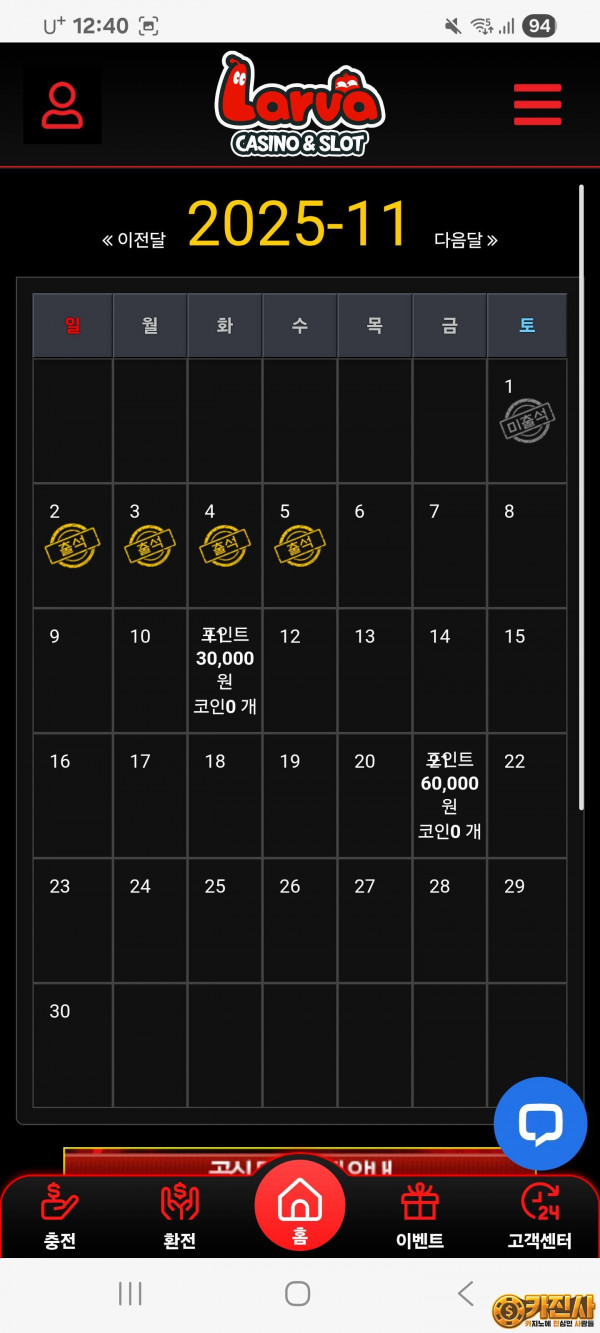The width and height of the screenshot is (600, 1333).
Task: Open the hamburger menu
Action: [537, 104]
